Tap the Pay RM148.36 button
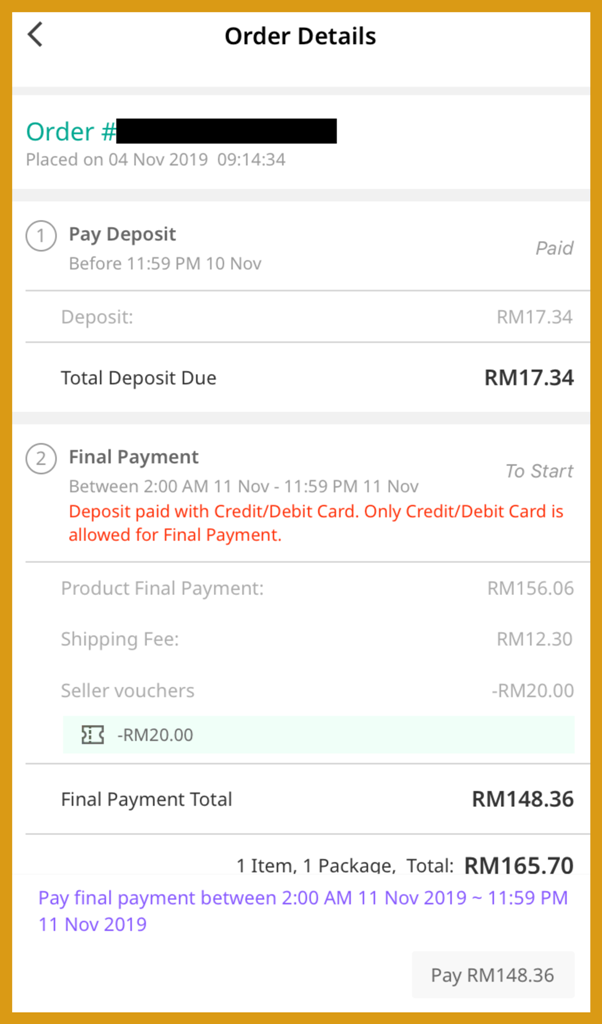The width and height of the screenshot is (602, 1024). coord(493,975)
